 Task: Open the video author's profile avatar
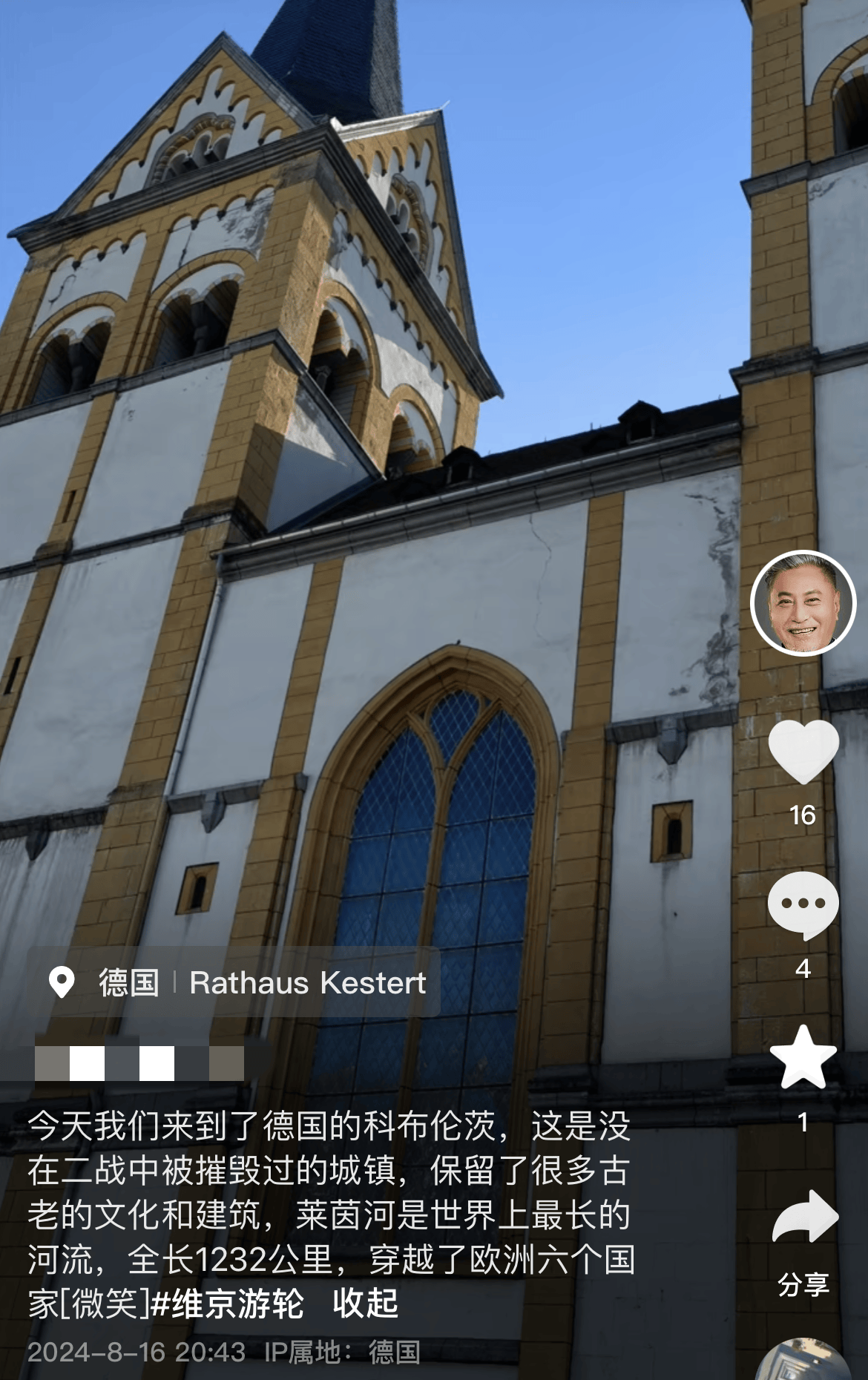click(x=803, y=603)
